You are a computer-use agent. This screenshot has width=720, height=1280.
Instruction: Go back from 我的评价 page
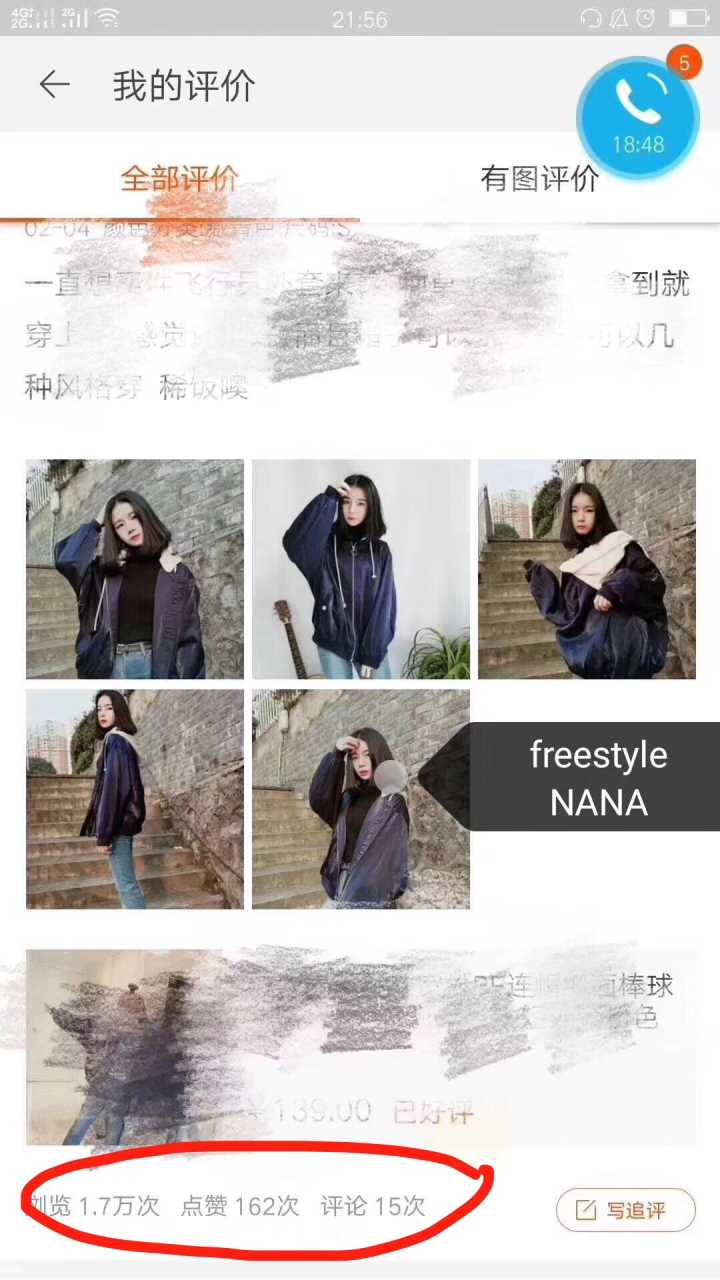pos(54,85)
